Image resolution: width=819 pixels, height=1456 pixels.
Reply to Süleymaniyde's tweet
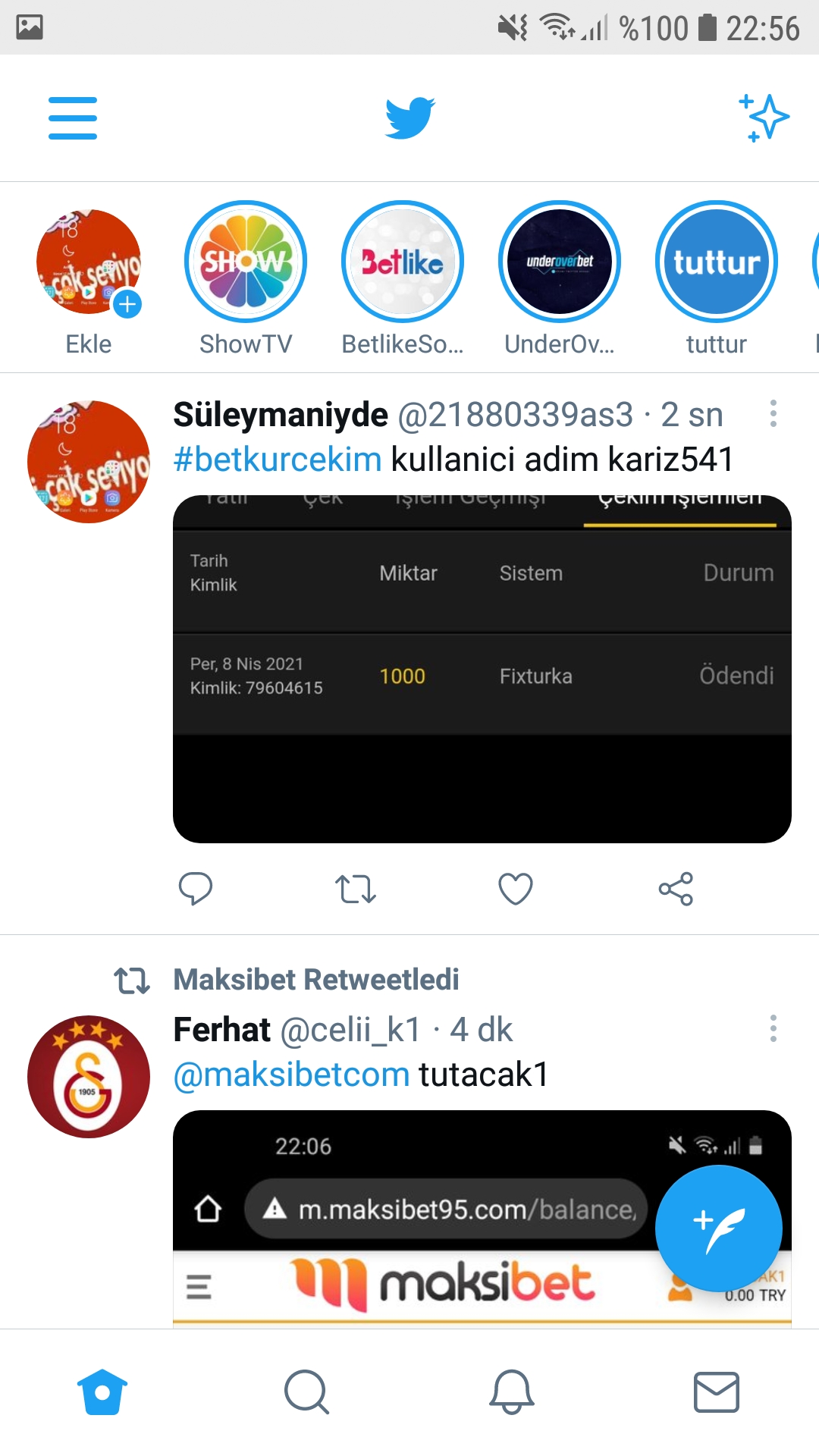pyautogui.click(x=196, y=889)
